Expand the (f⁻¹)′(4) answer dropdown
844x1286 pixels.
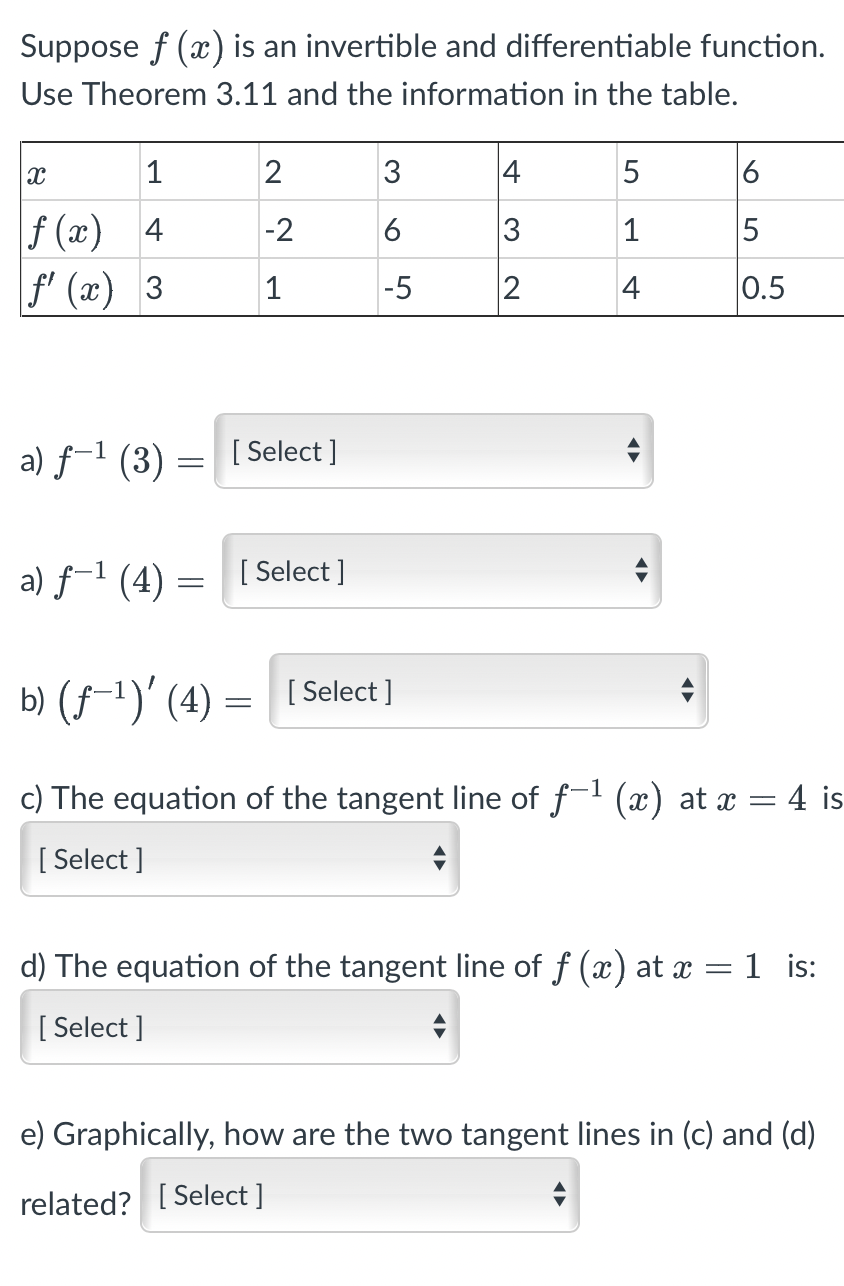pos(489,691)
